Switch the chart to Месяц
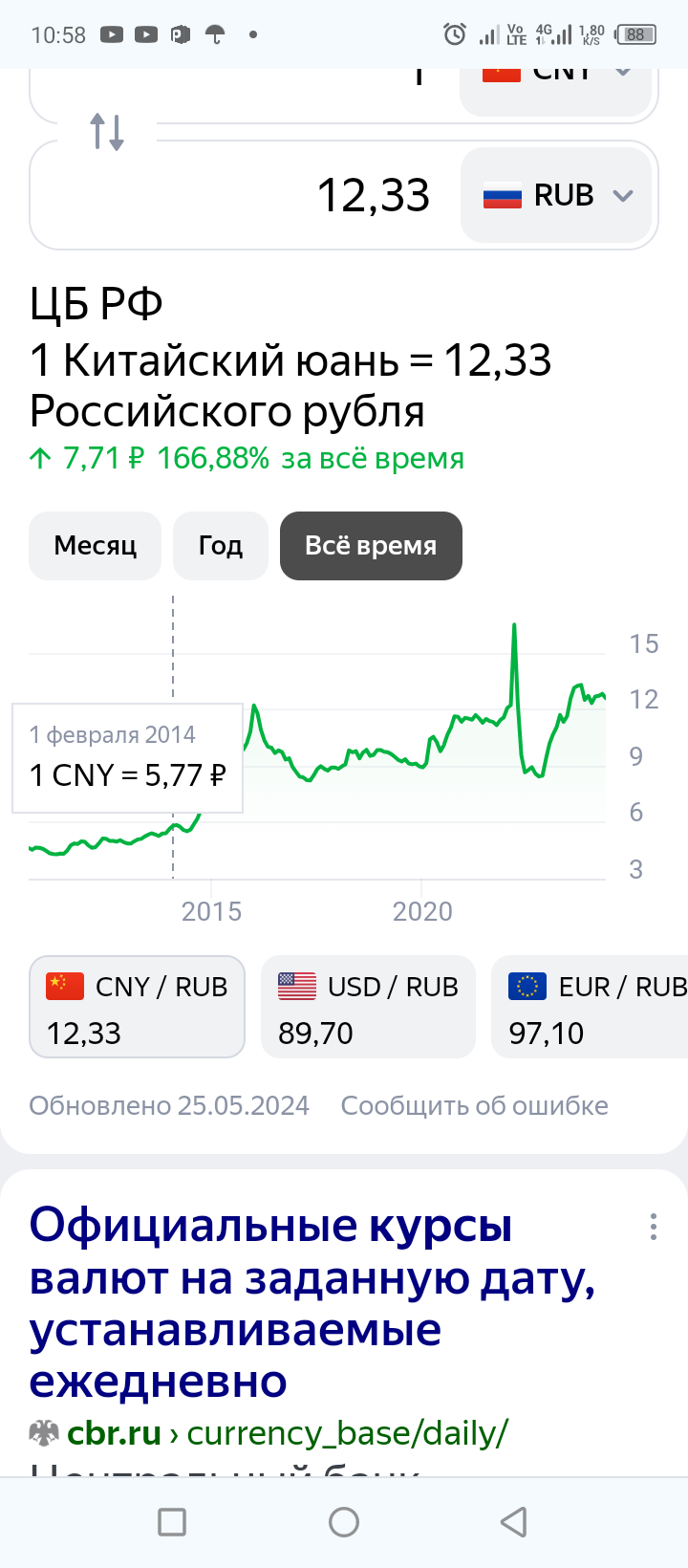This screenshot has width=688, height=1568. coord(96,546)
